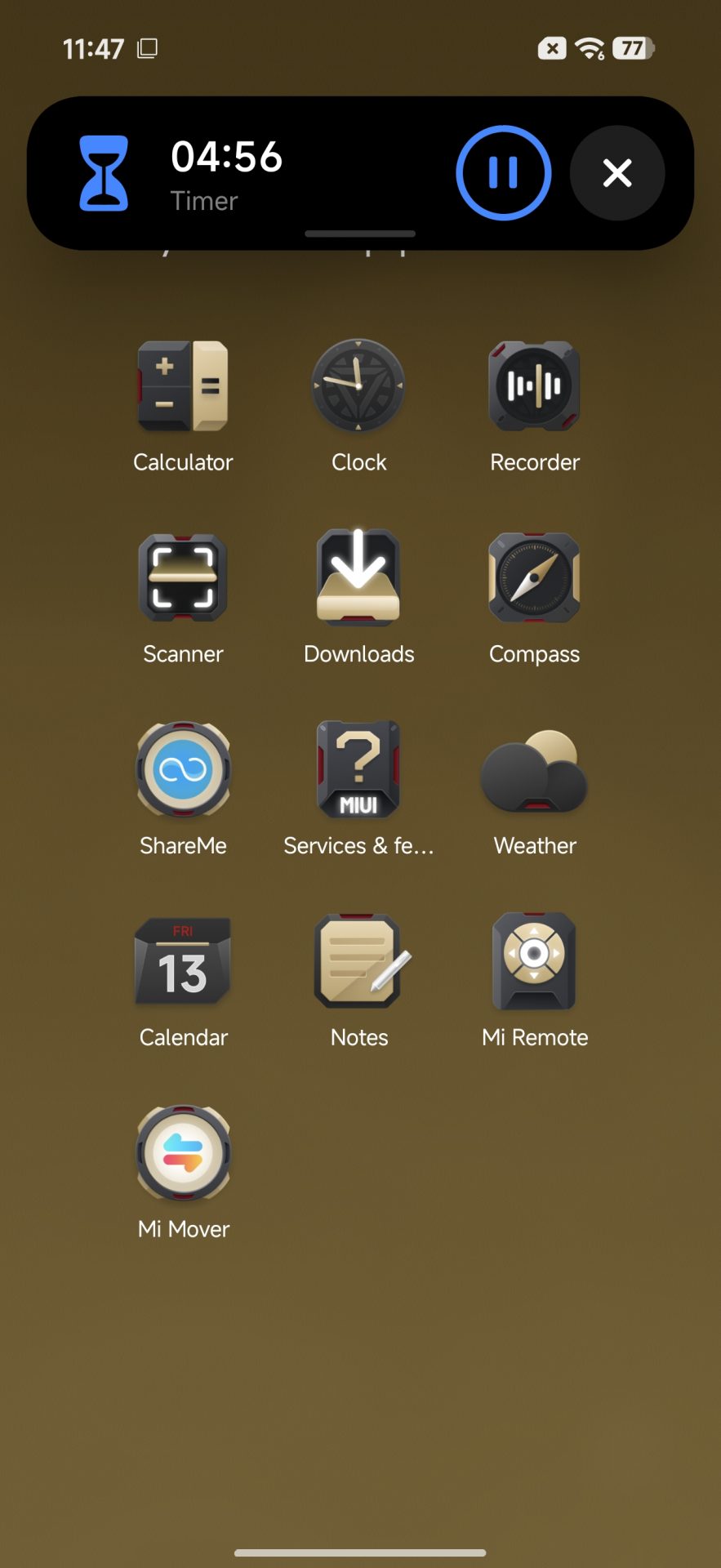721x1568 pixels.
Task: Check the Weather app
Action: coord(535,770)
